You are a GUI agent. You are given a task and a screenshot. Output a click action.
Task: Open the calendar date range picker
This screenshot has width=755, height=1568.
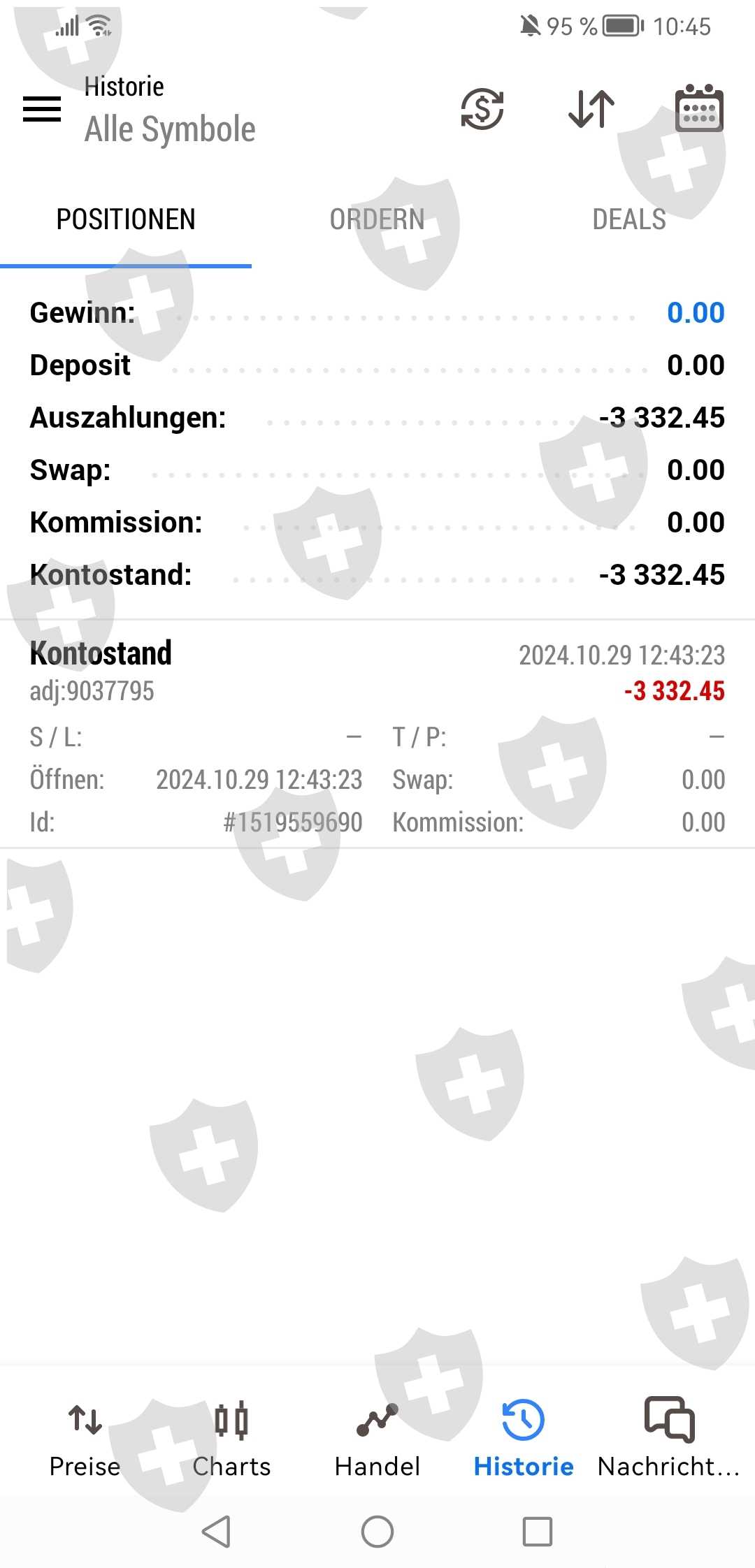coord(699,108)
